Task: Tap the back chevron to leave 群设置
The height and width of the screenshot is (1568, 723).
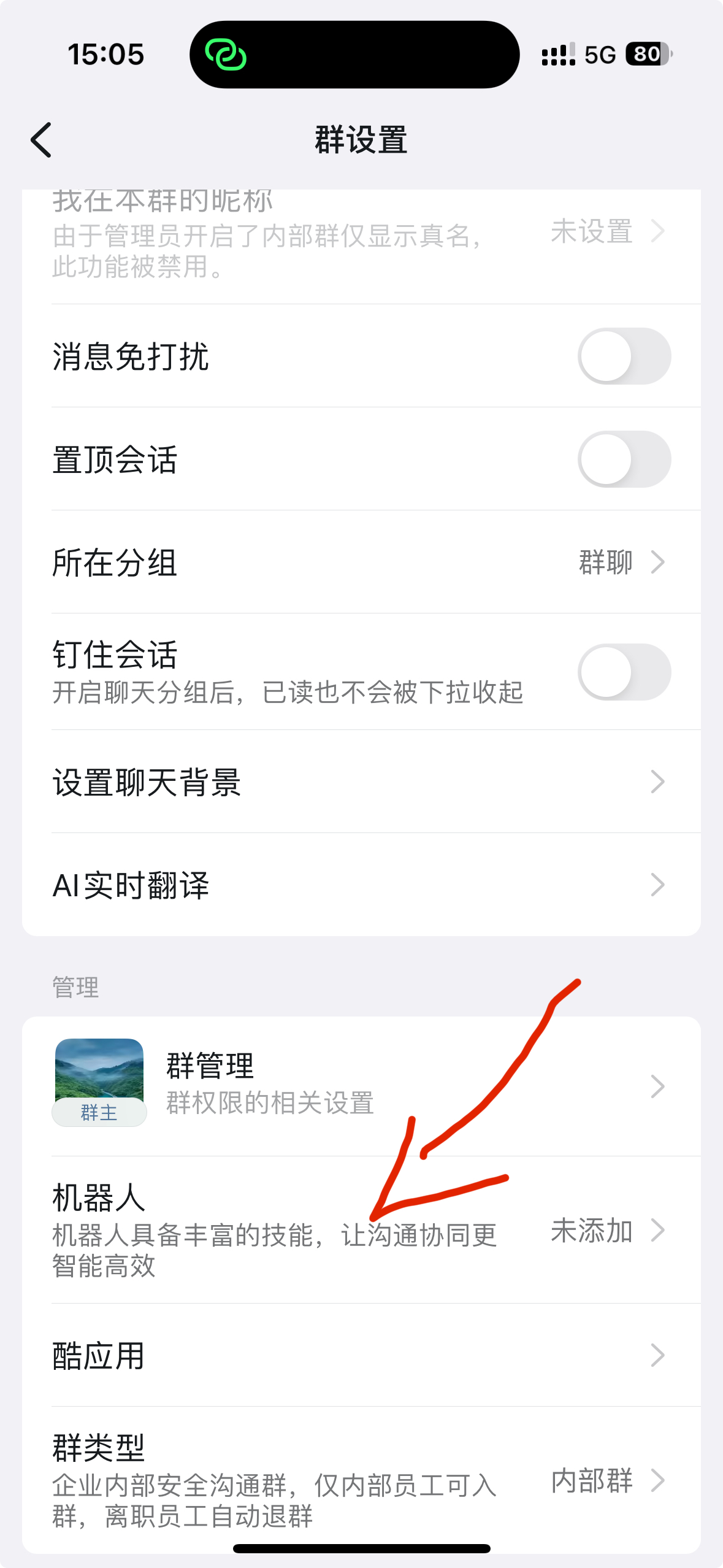Action: 40,139
